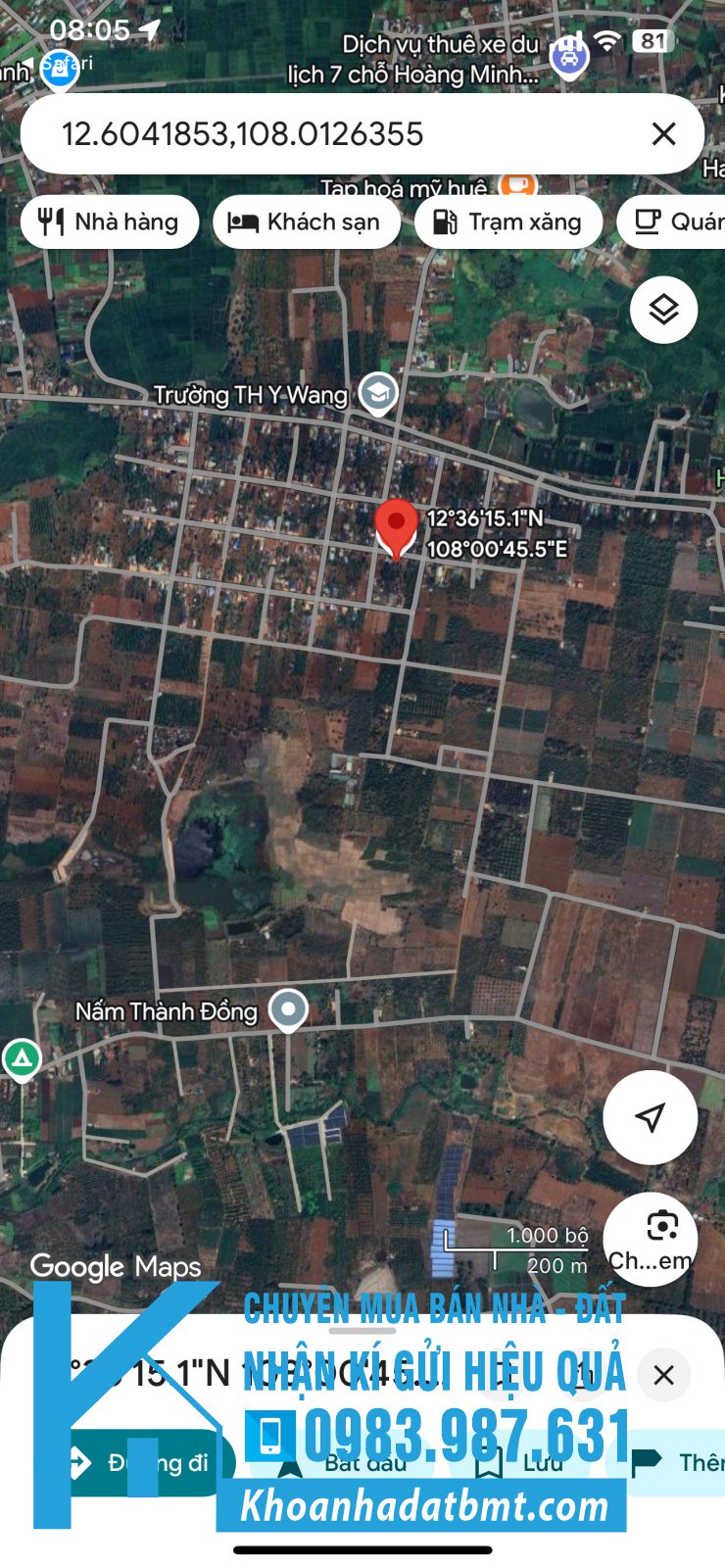725x1568 pixels.
Task: Open the map layers button
Action: tap(663, 310)
